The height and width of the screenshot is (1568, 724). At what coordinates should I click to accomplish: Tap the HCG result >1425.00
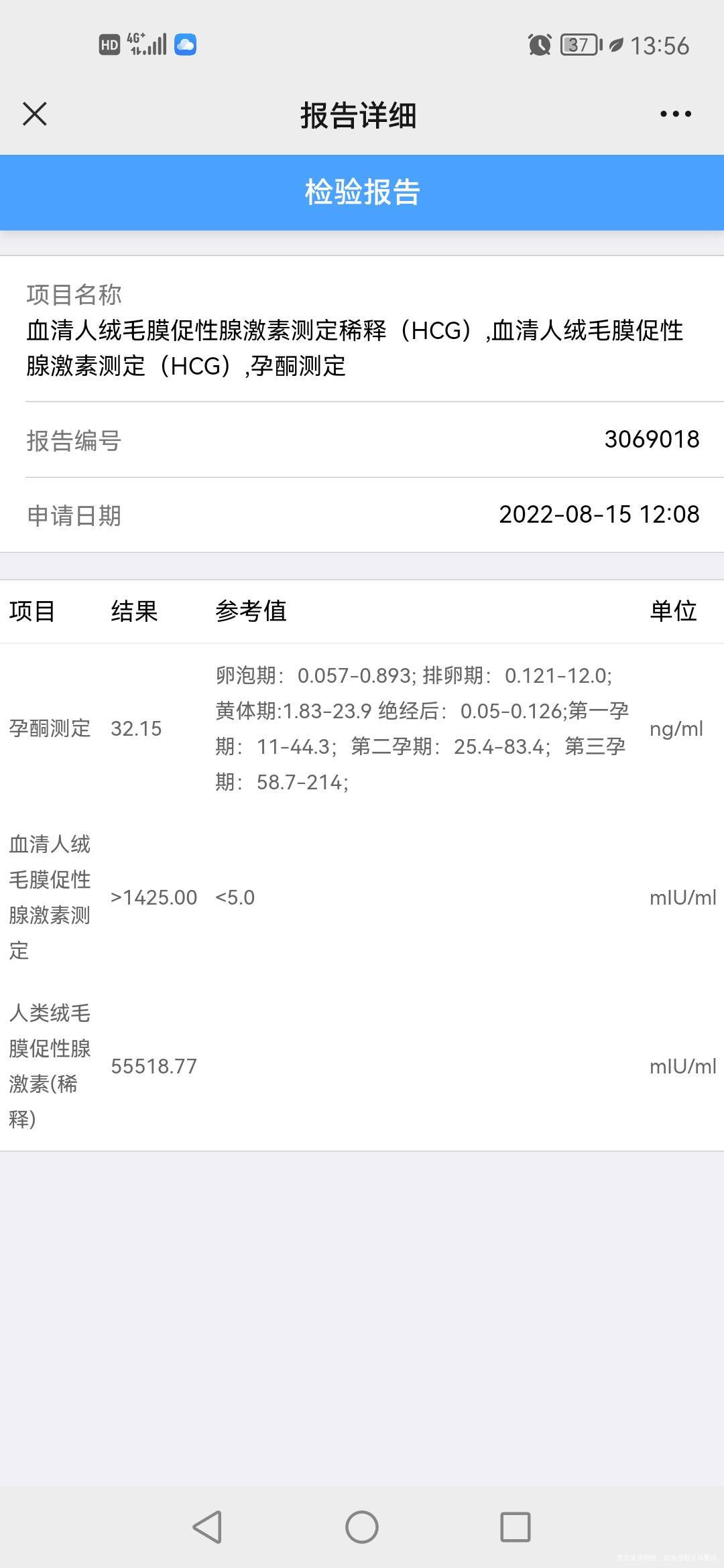coord(156,897)
